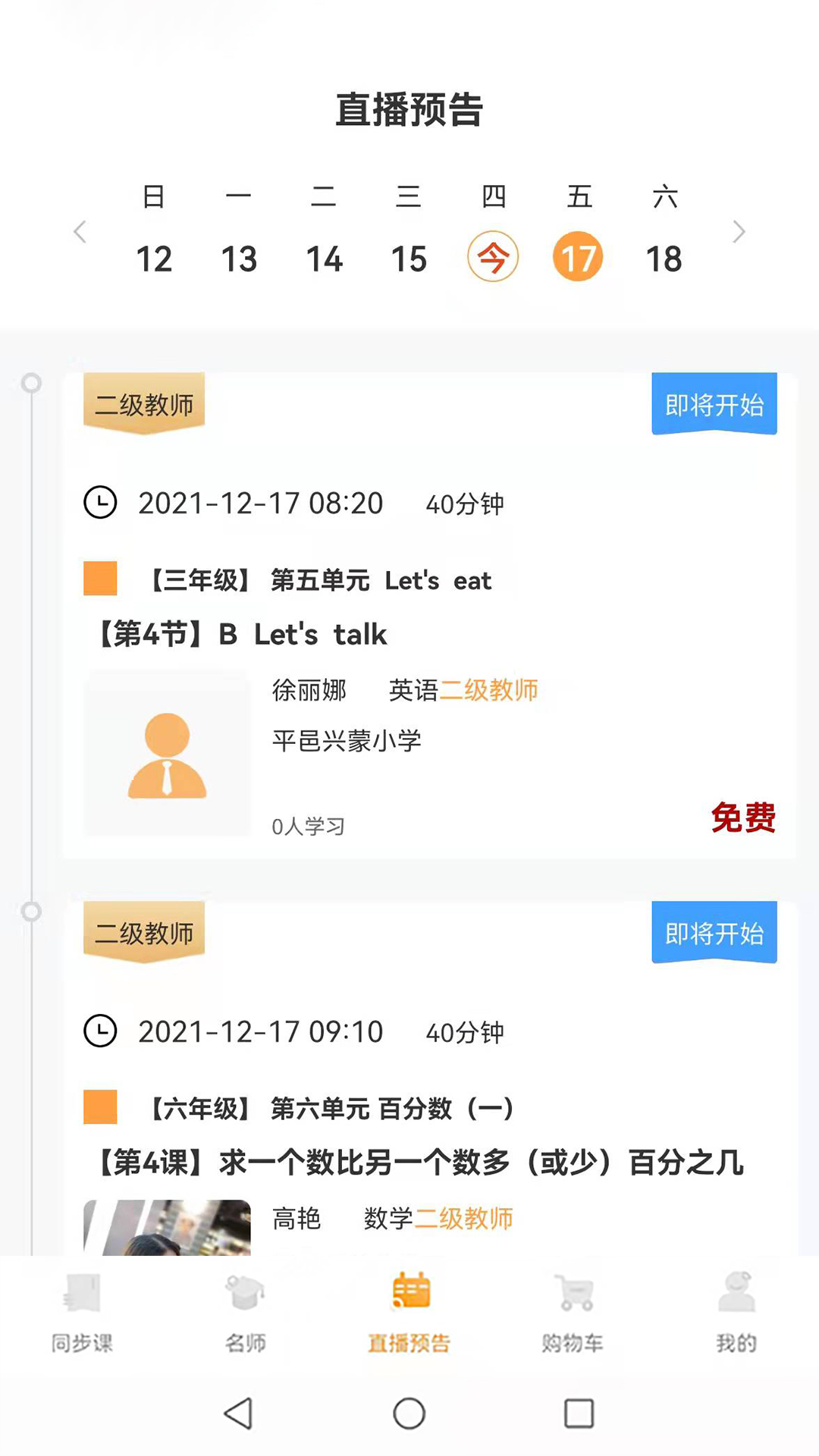This screenshot has height=1456, width=819.
Task: Select date 13 in the calendar
Action: (239, 259)
